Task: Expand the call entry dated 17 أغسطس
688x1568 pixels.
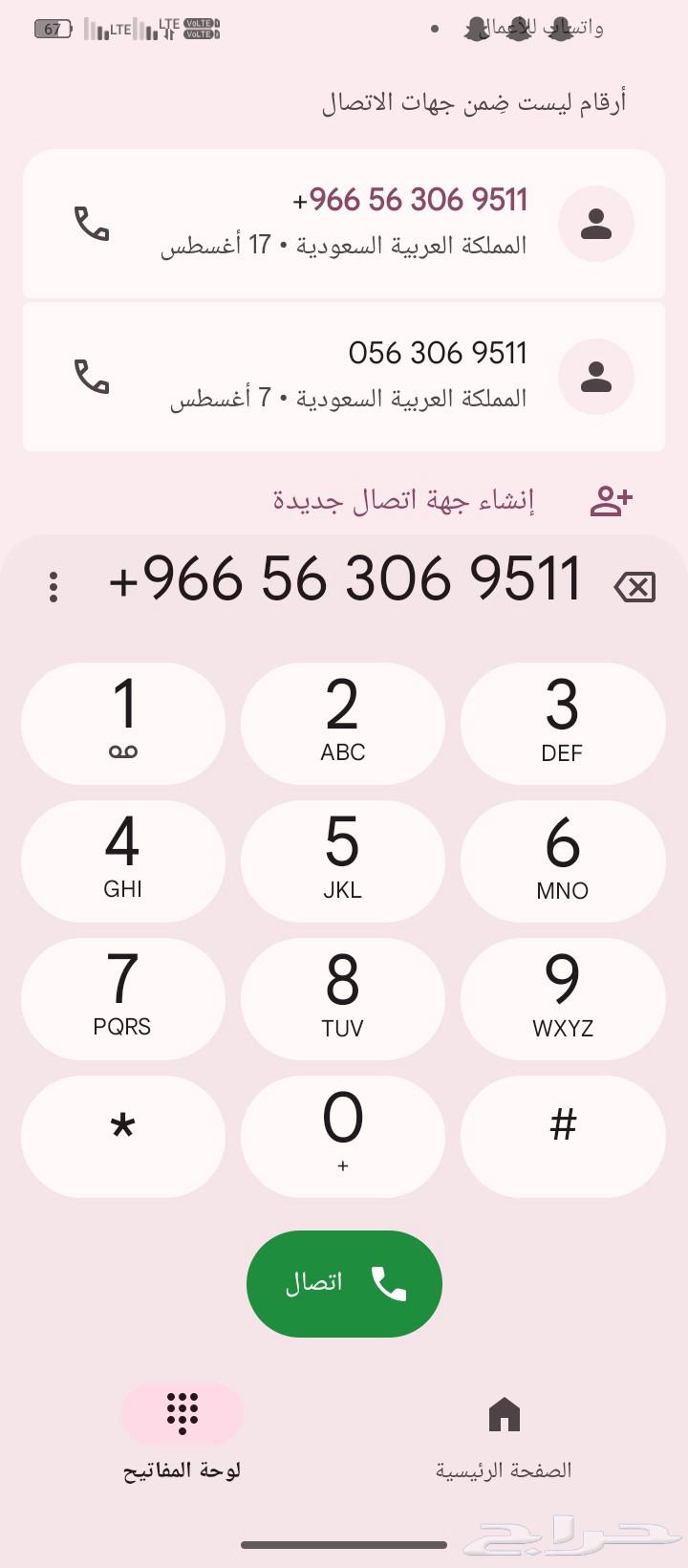Action: click(344, 224)
